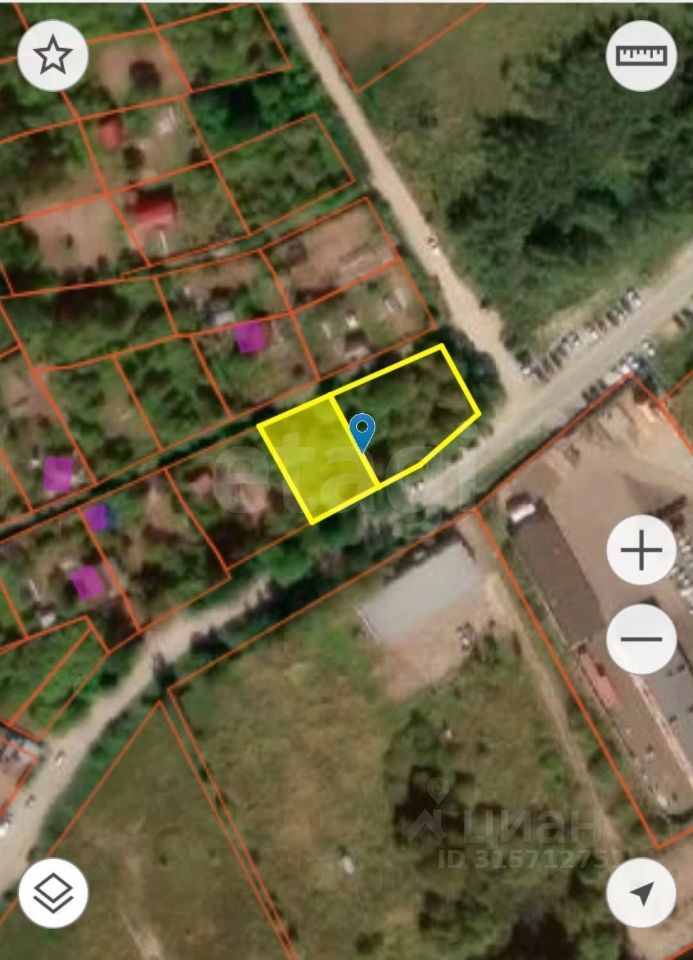Viewport: 693px width, 960px height.
Task: Open the ruler measuring tool
Action: (x=641, y=56)
